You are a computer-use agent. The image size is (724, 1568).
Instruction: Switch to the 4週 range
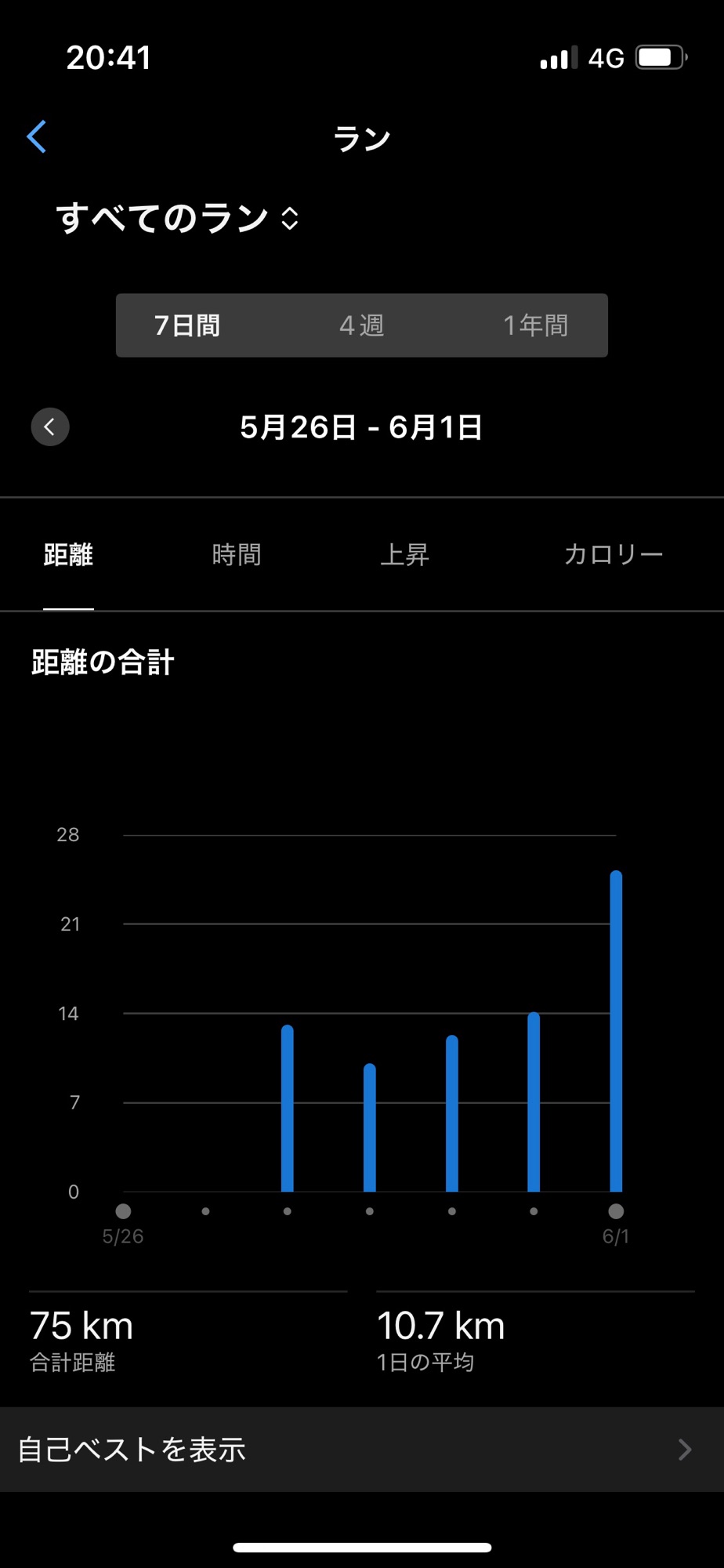pyautogui.click(x=362, y=325)
